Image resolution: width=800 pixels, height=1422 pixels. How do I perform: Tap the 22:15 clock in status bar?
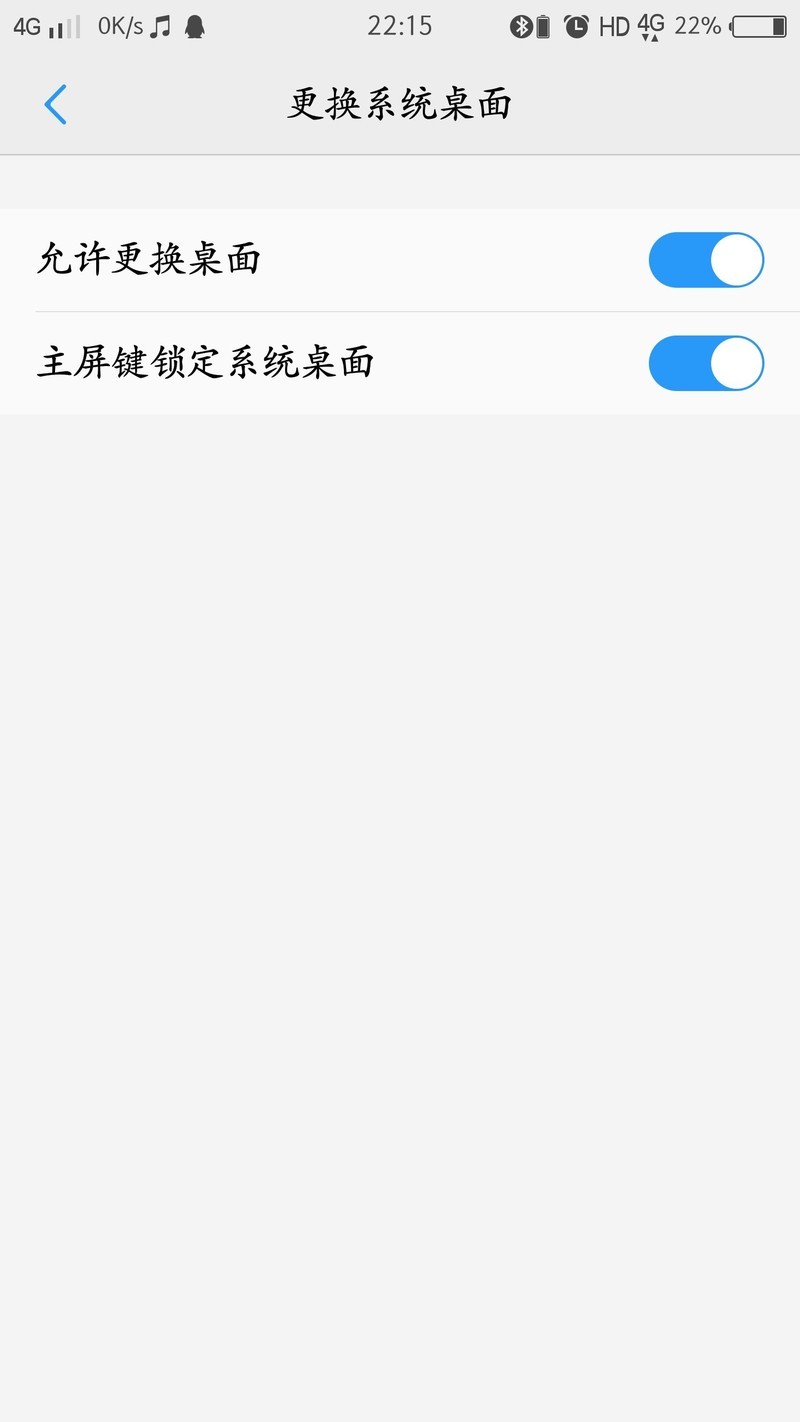tap(400, 25)
